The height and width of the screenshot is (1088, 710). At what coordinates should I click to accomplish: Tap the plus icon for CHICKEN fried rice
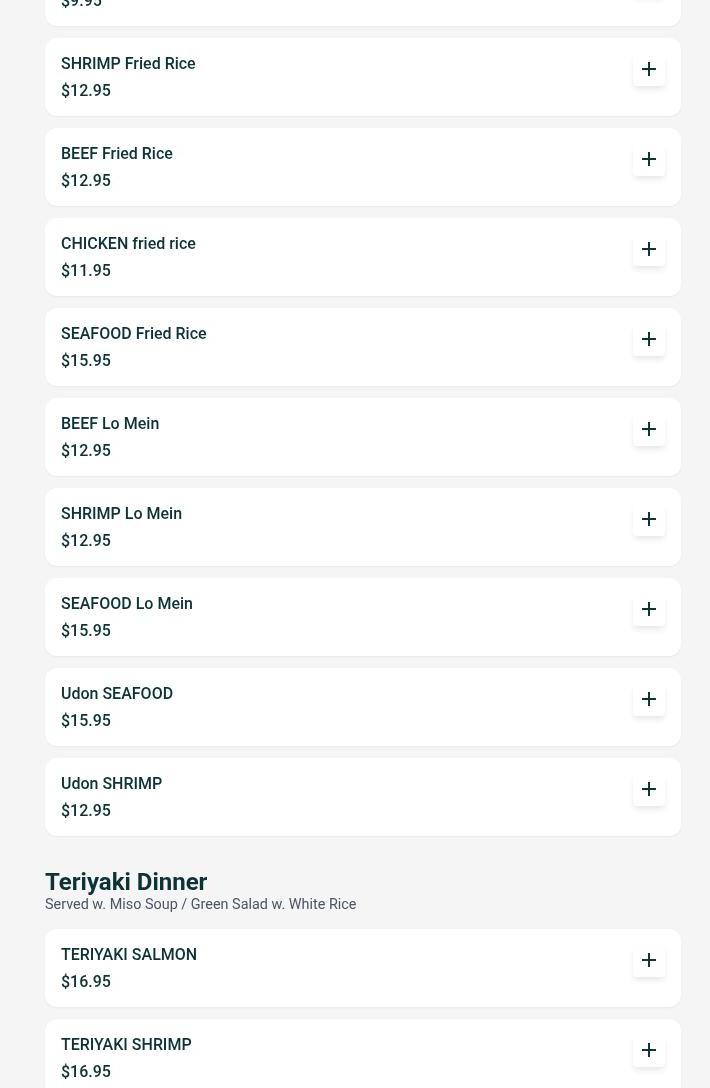tap(649, 249)
